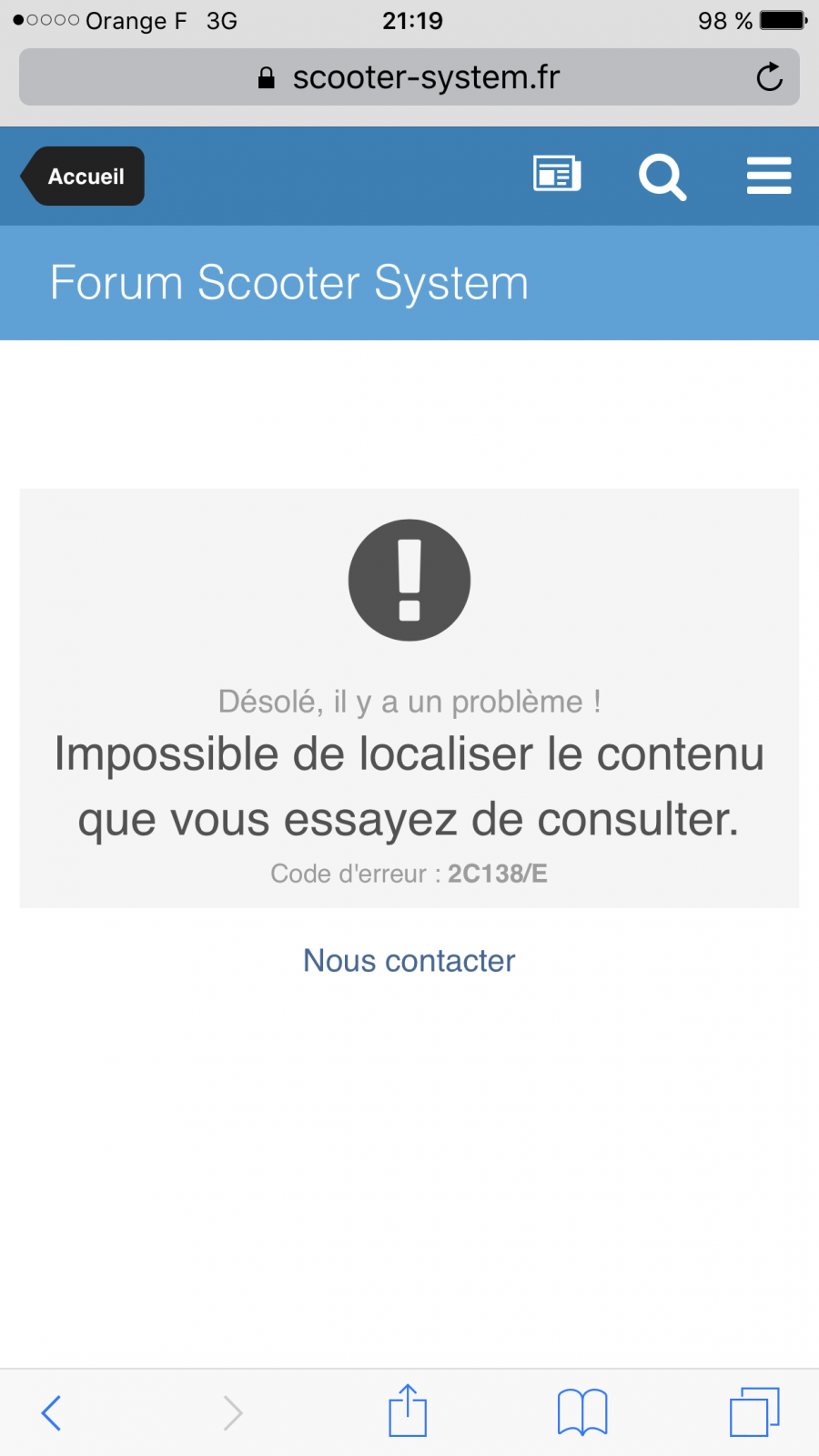Open the hamburger menu
The image size is (819, 1456).
tap(769, 176)
